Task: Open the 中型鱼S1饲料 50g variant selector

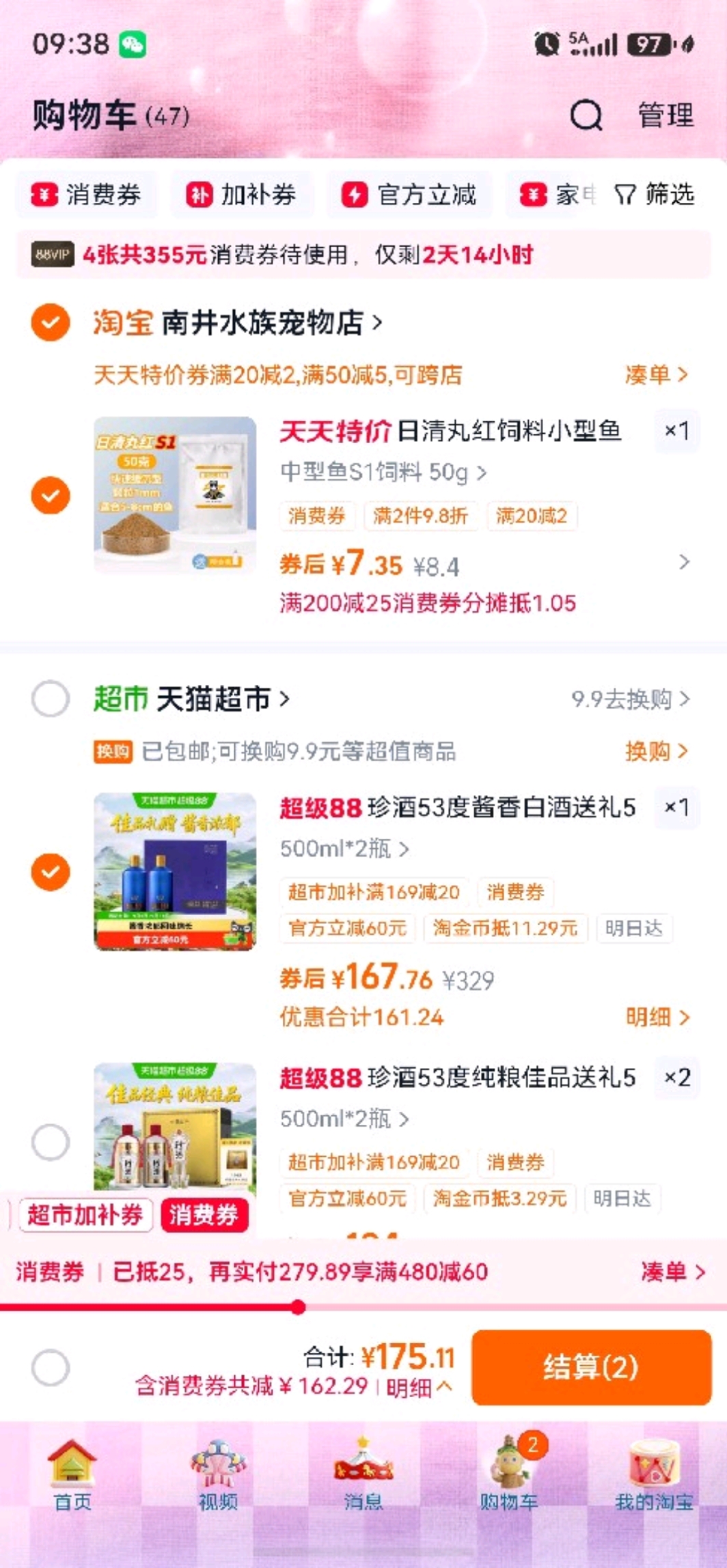Action: [x=383, y=472]
